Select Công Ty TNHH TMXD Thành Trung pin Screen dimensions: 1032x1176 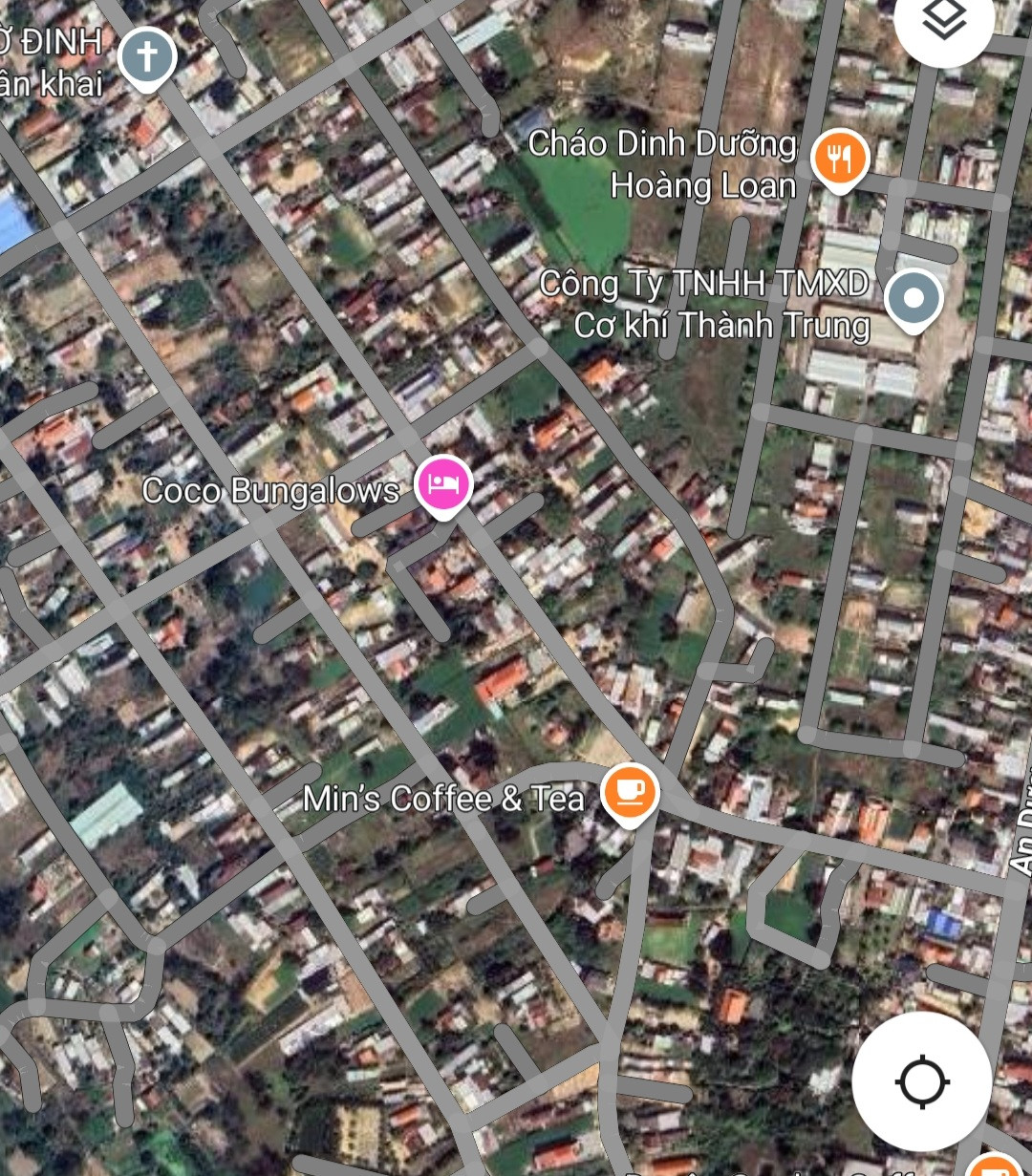pyautogui.click(x=914, y=300)
